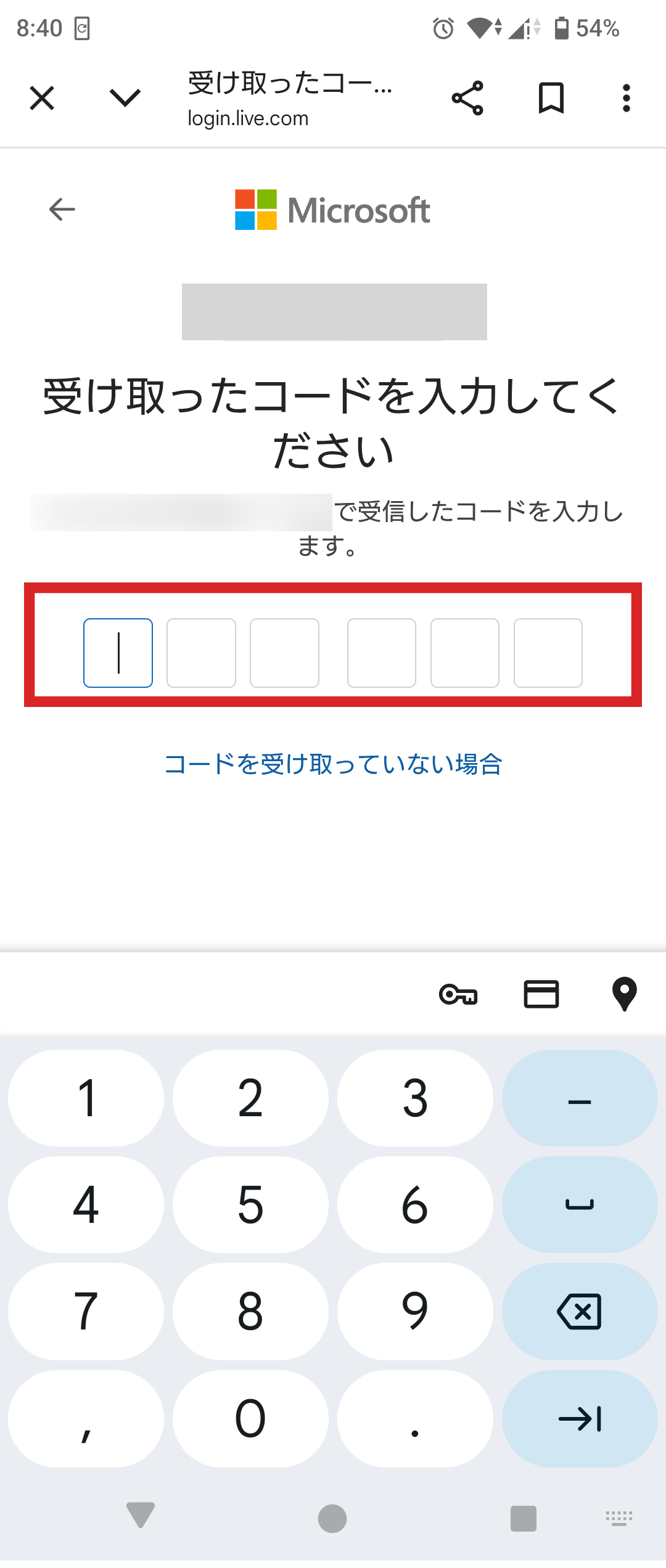This screenshot has height=1568, width=666.
Task: Open the browser overflow menu
Action: pos(626,98)
